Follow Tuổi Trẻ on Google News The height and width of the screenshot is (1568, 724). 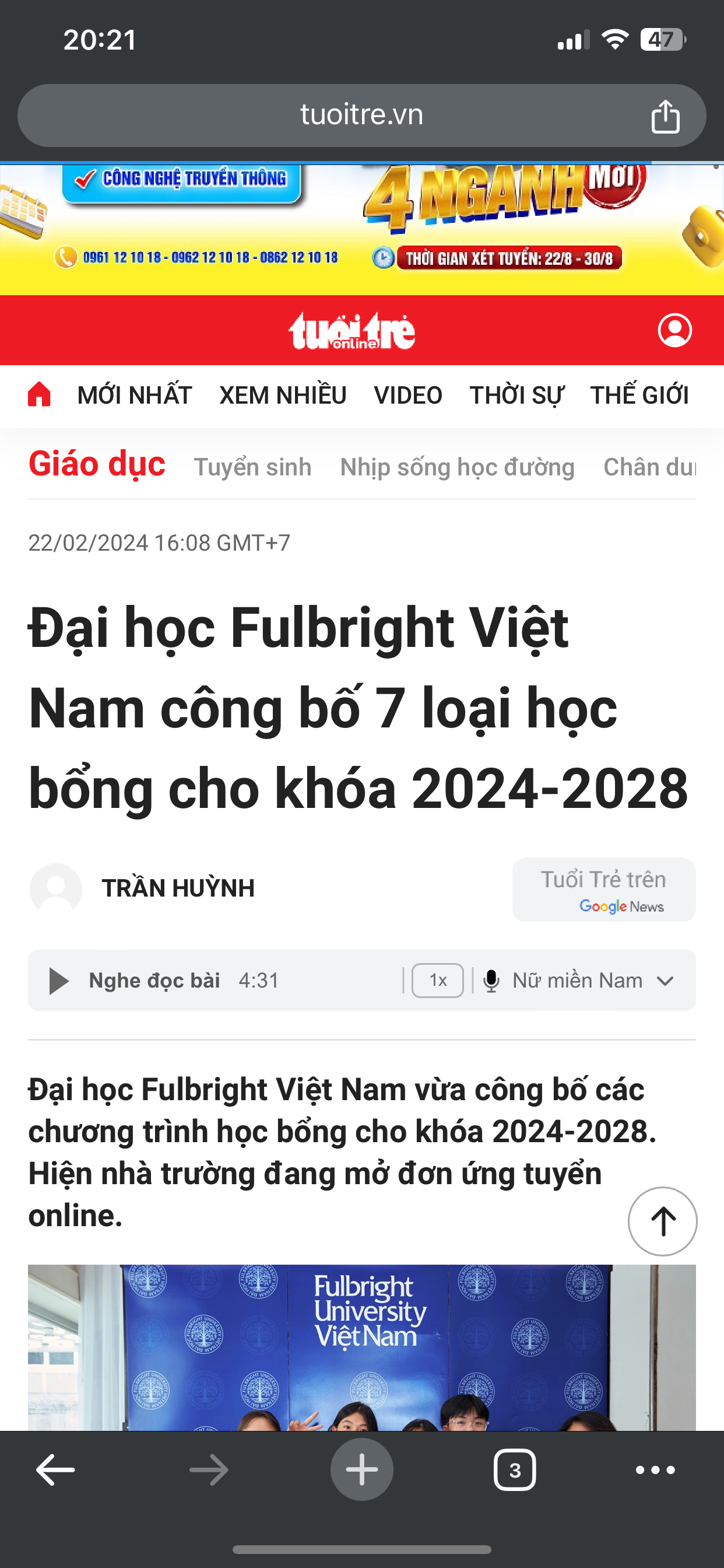click(603, 890)
